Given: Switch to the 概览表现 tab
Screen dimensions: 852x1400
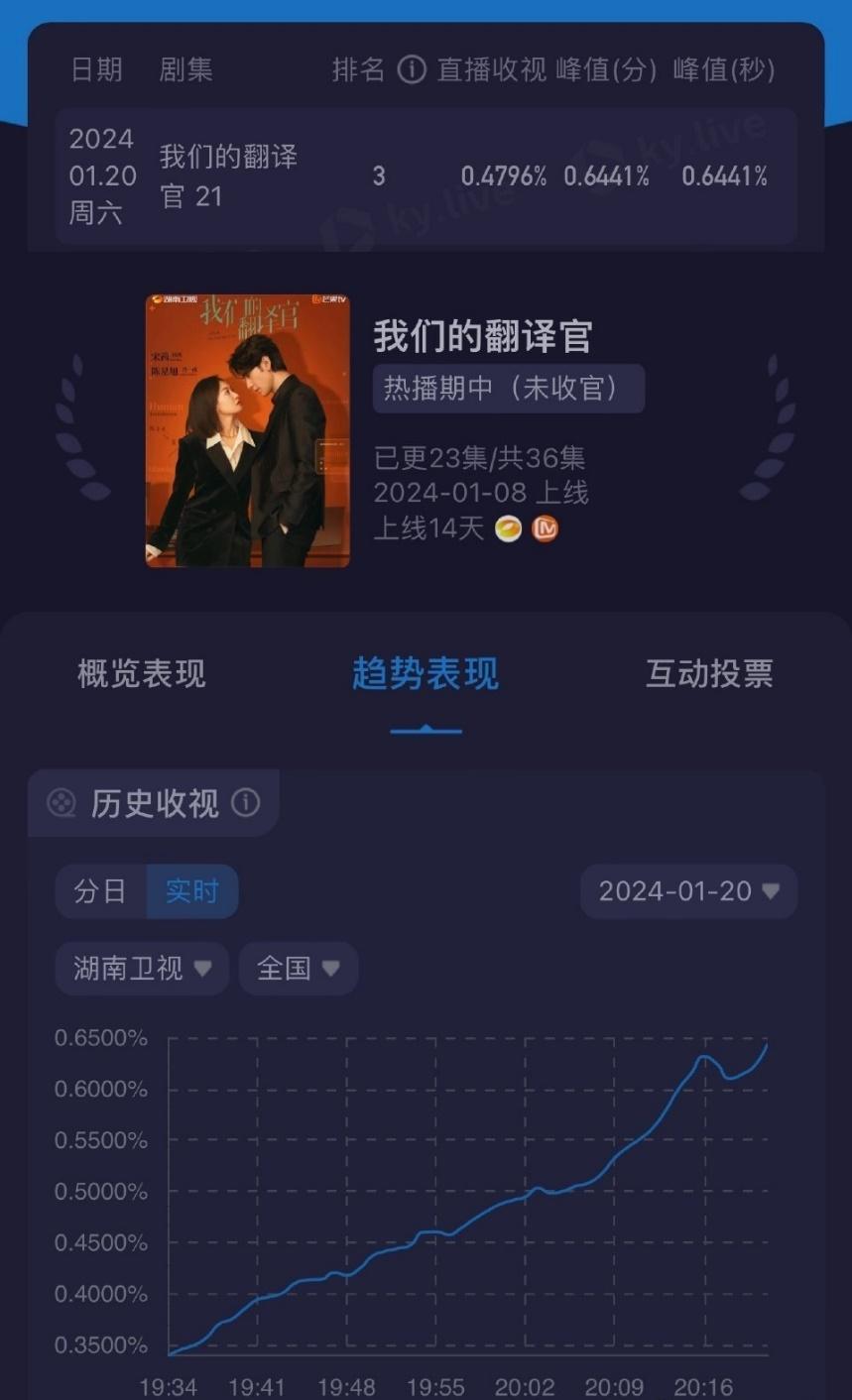Looking at the screenshot, I should pyautogui.click(x=142, y=674).
